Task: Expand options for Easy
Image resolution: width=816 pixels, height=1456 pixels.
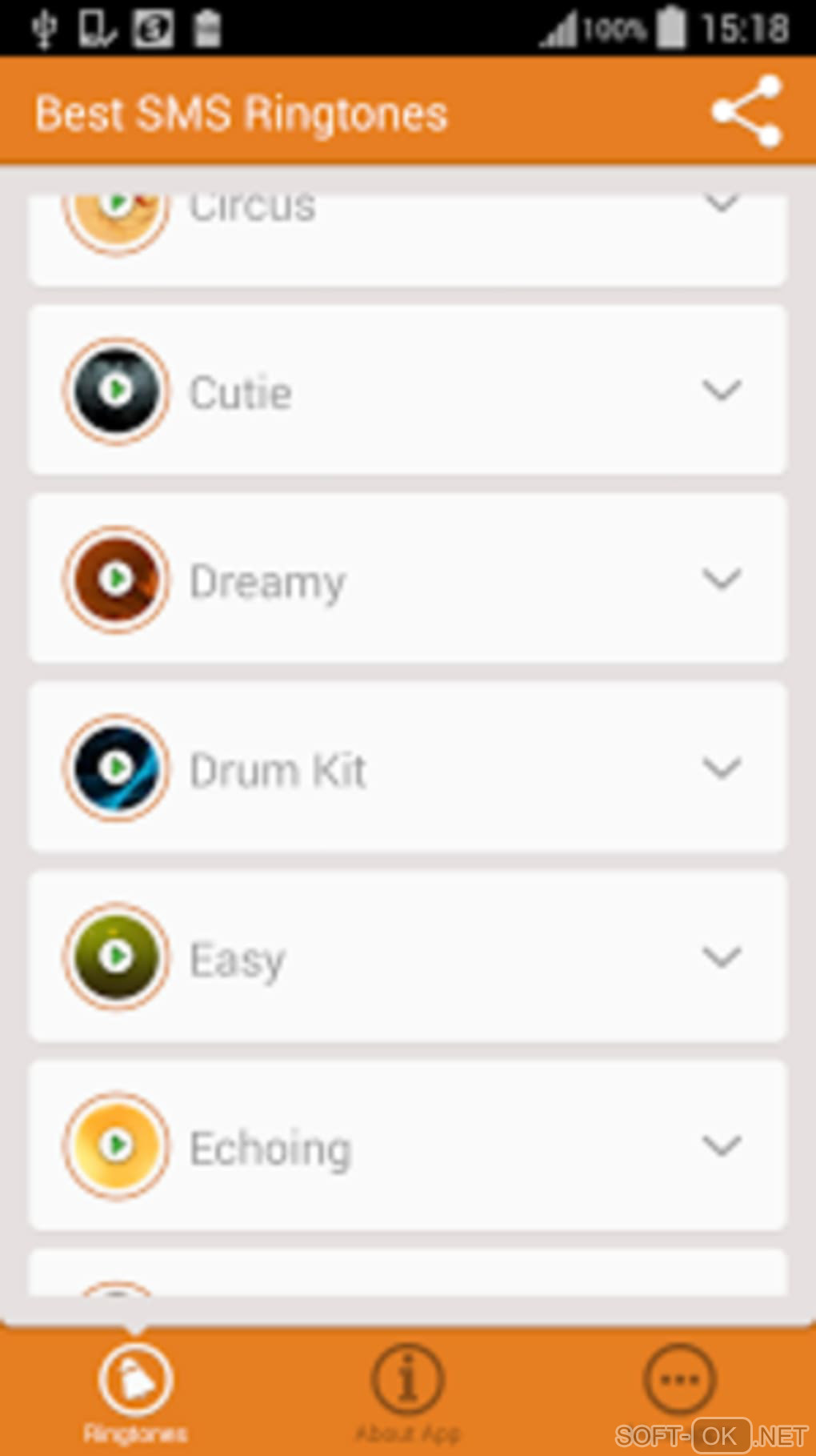Action: [x=722, y=956]
